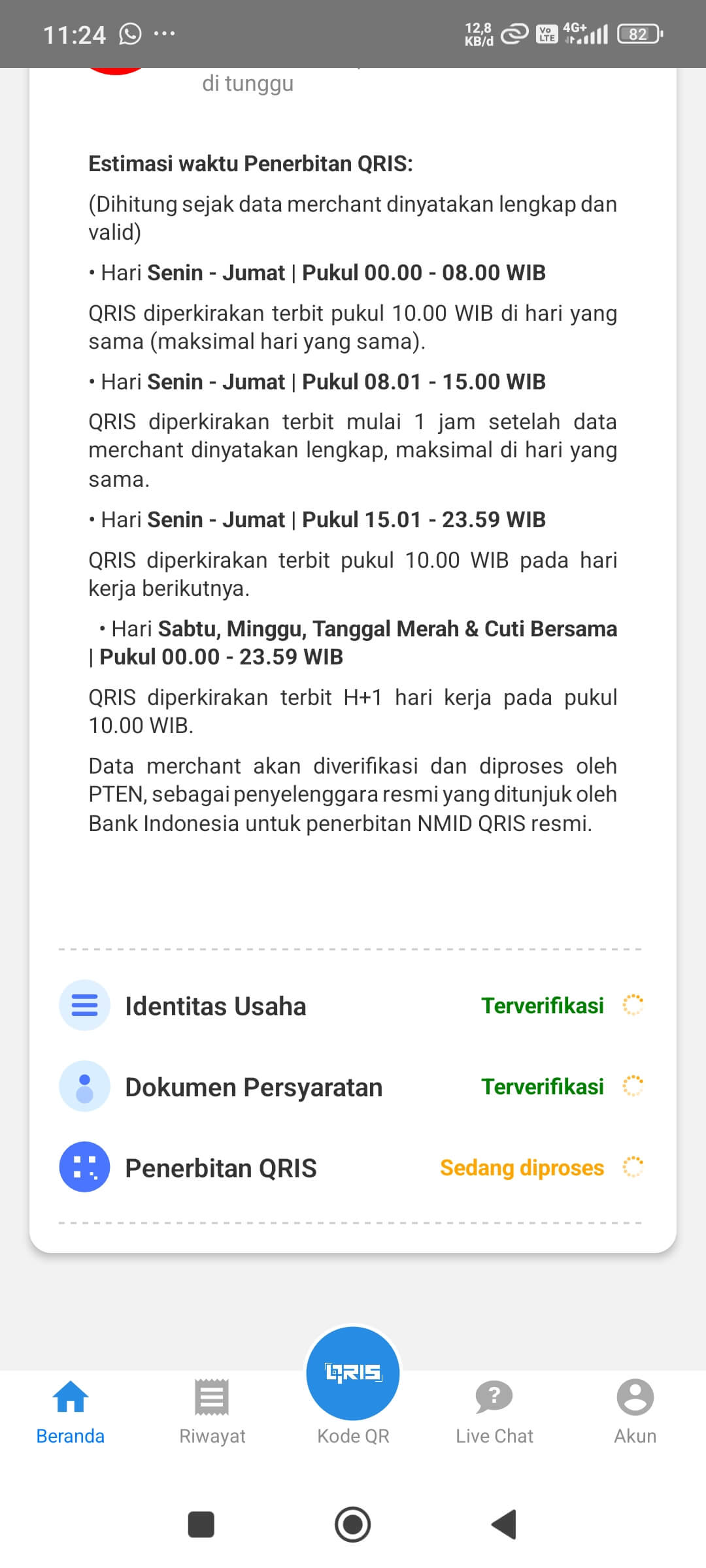Screen dimensions: 706x1568
Task: Go to the phone's home screen
Action: pyautogui.click(x=353, y=1525)
